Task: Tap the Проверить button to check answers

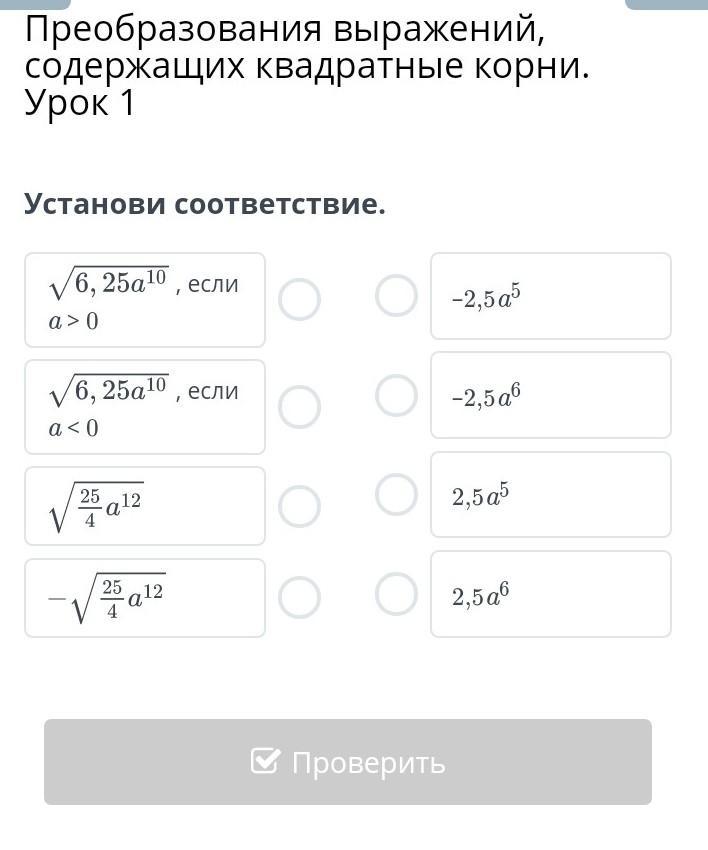Action: pyautogui.click(x=348, y=762)
